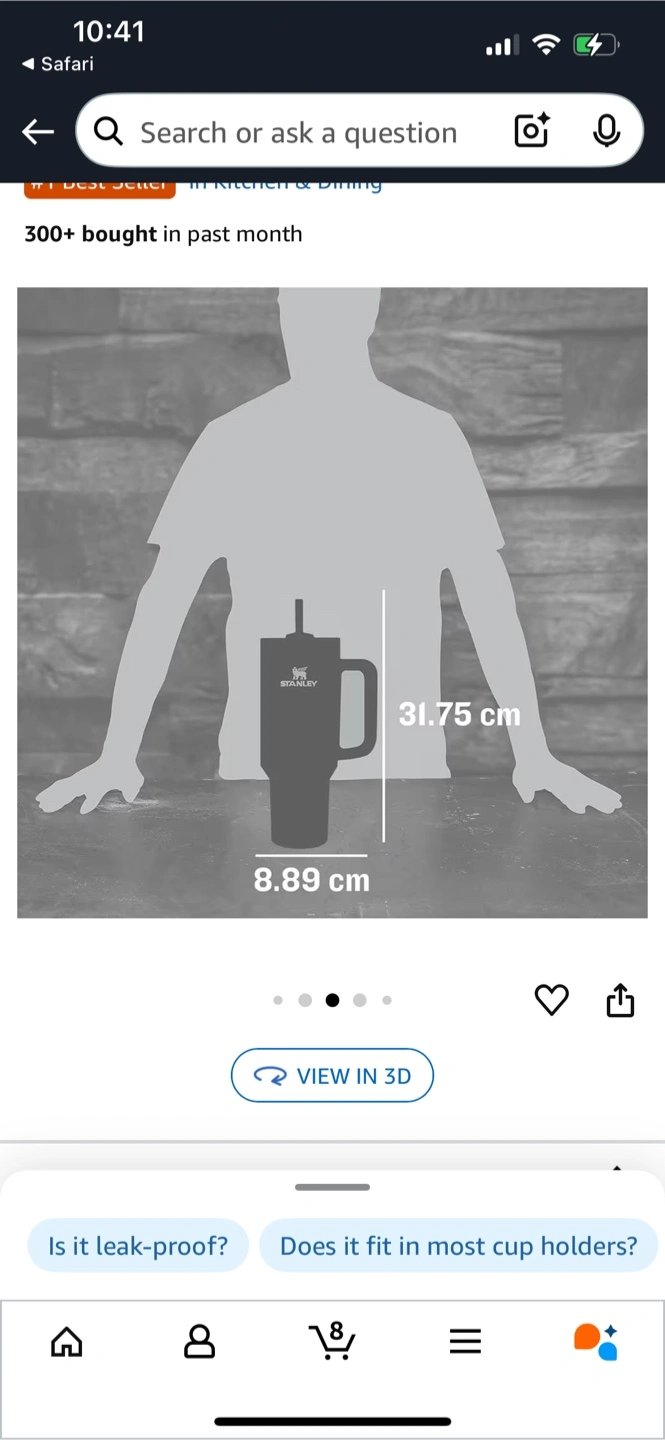Open the Stanley tumbler size image
This screenshot has height=1440, width=665.
click(x=332, y=602)
